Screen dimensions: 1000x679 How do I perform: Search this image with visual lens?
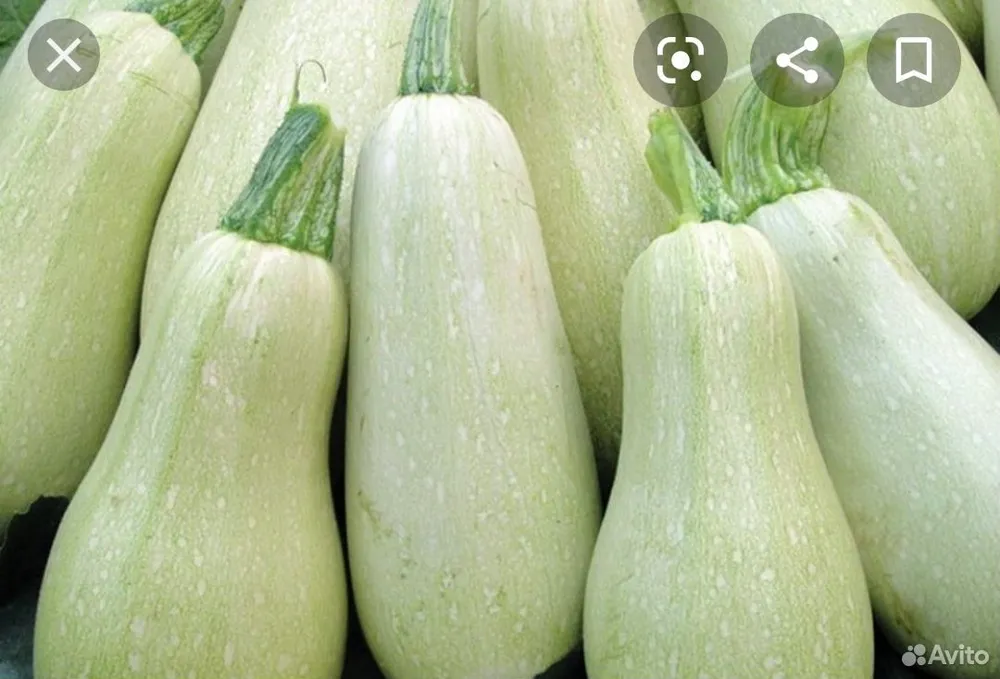680,60
